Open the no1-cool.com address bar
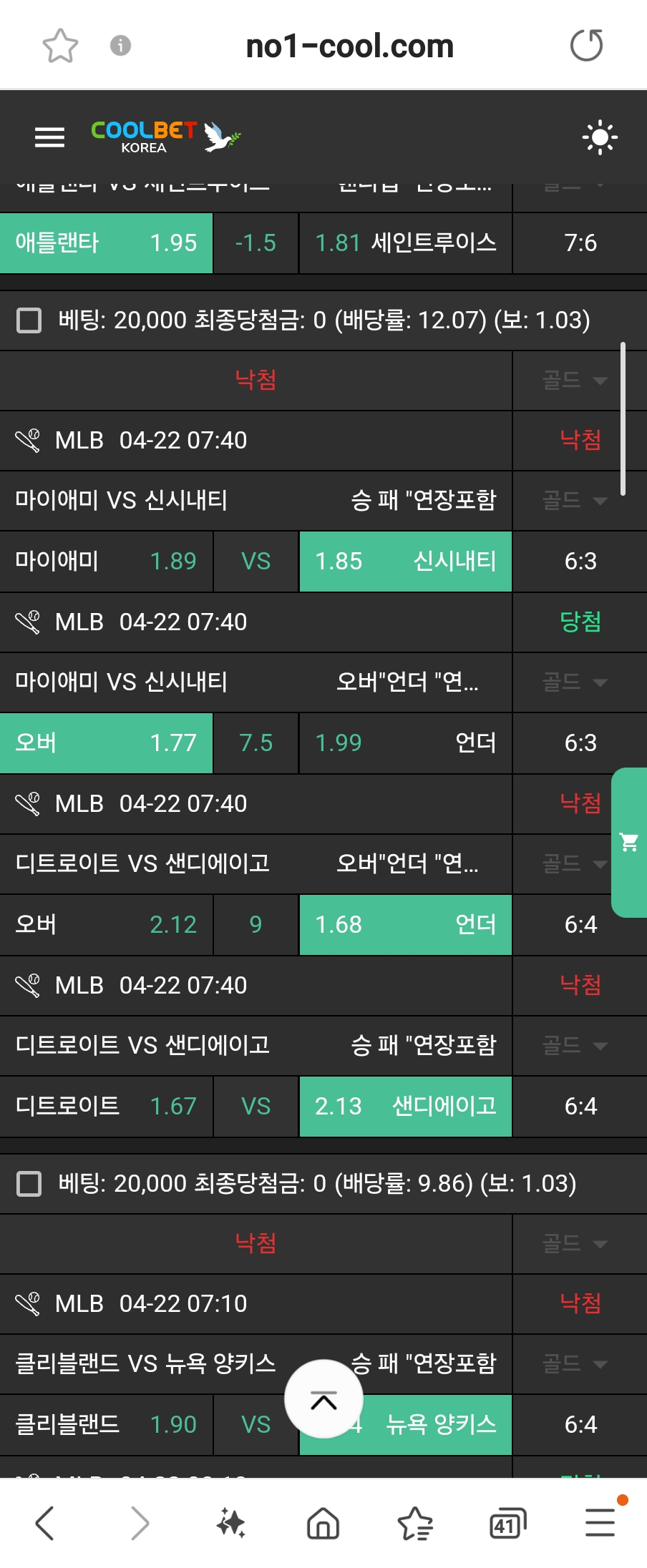This screenshot has width=647, height=1568. 349,46
